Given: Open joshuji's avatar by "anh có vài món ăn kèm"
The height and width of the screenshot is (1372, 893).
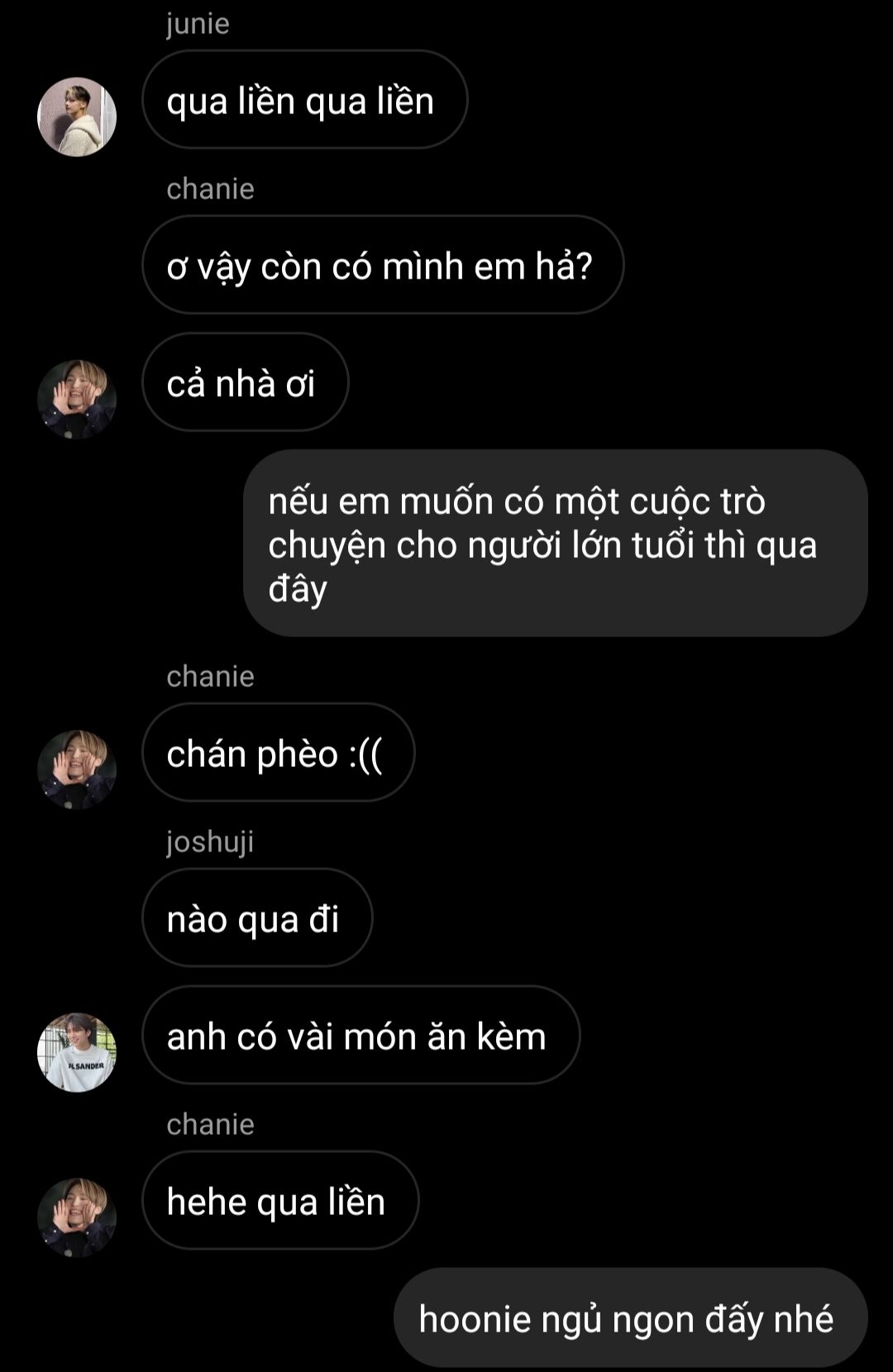Looking at the screenshot, I should pos(77,1052).
